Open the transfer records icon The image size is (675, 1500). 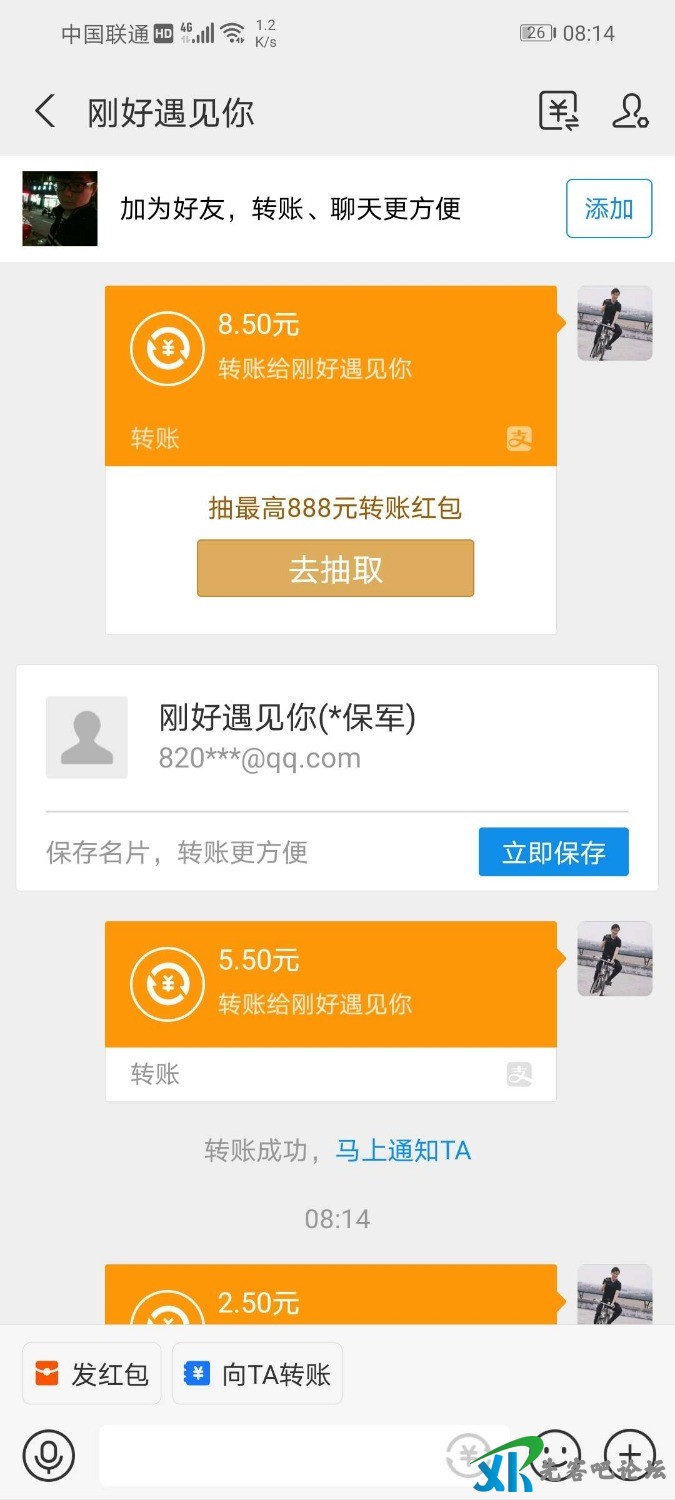point(559,111)
